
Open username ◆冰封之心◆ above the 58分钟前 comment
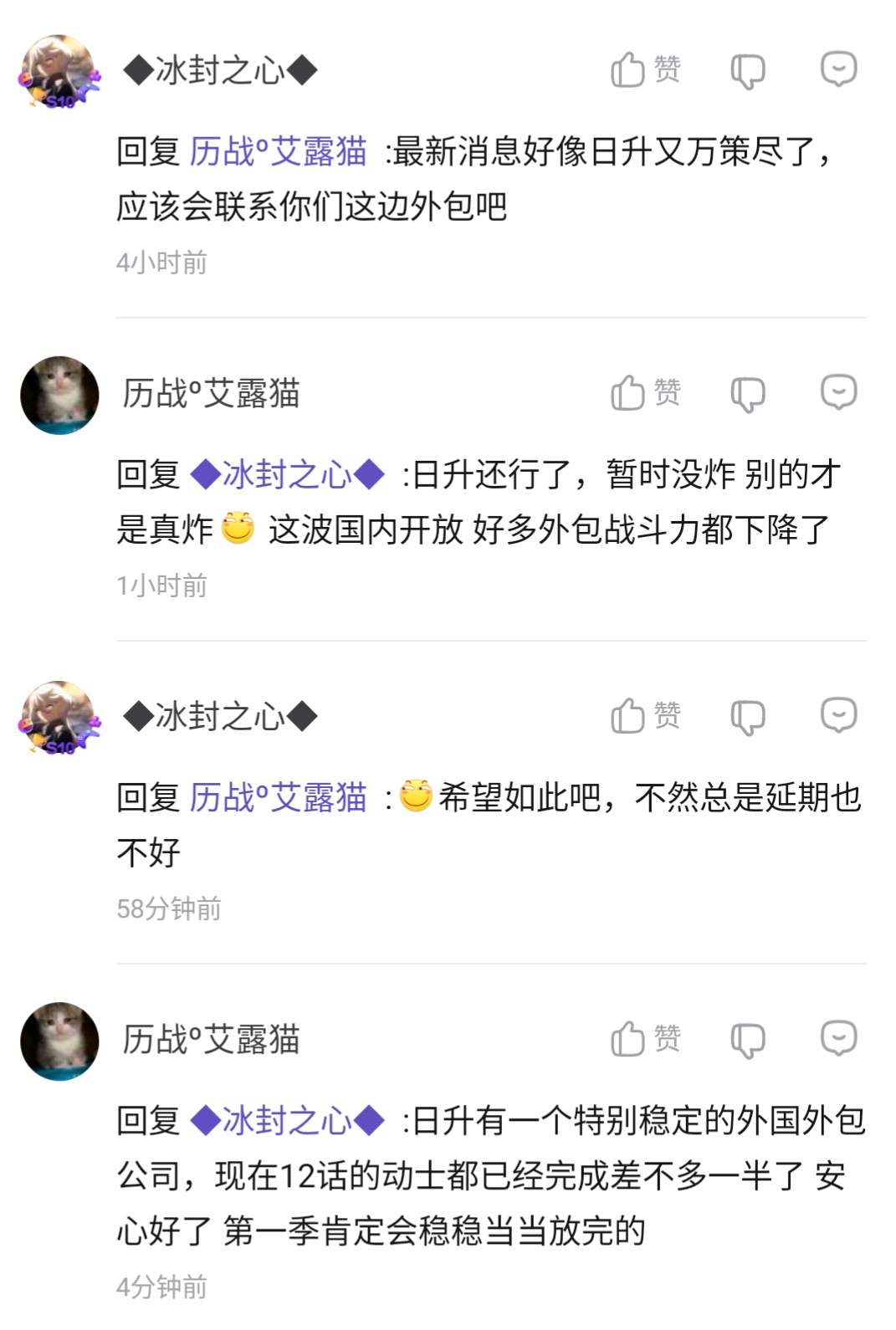[x=220, y=717]
